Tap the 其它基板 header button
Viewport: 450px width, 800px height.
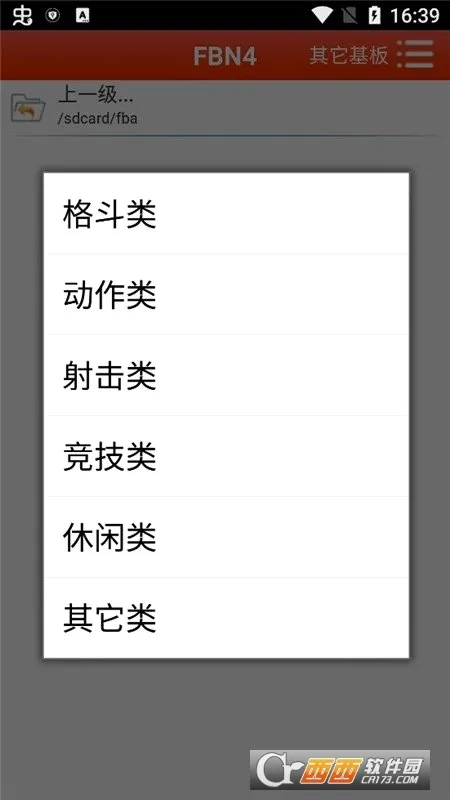[x=349, y=55]
